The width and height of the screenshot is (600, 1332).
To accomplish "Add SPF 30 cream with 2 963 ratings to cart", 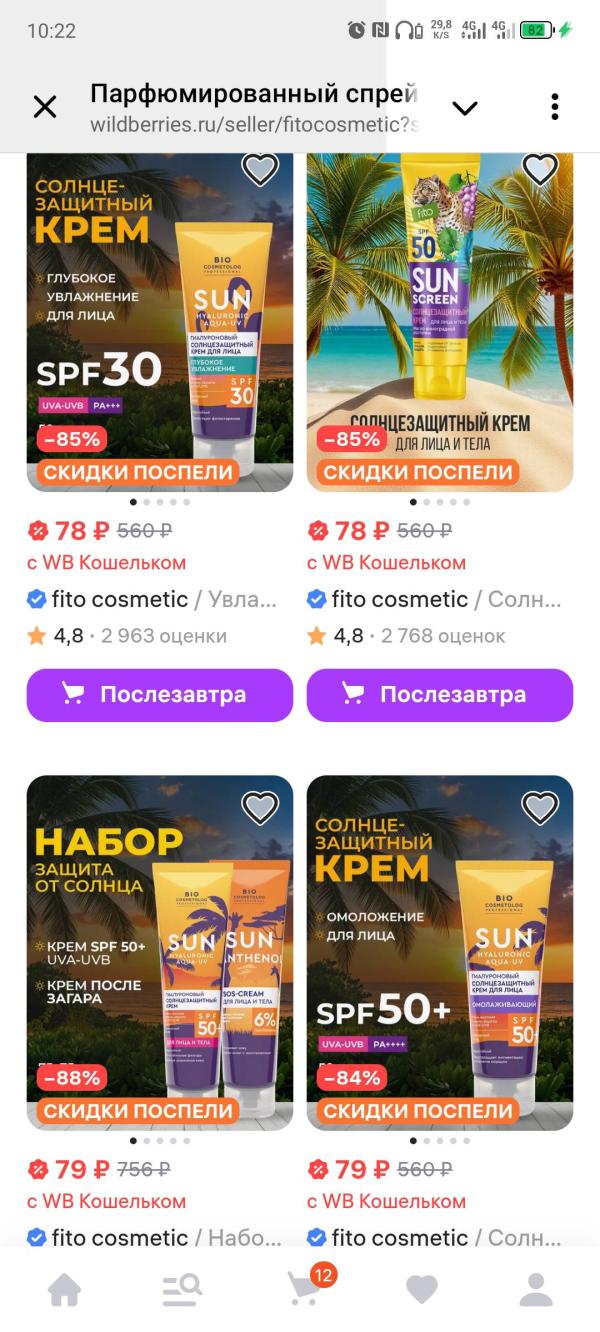I will [x=160, y=695].
